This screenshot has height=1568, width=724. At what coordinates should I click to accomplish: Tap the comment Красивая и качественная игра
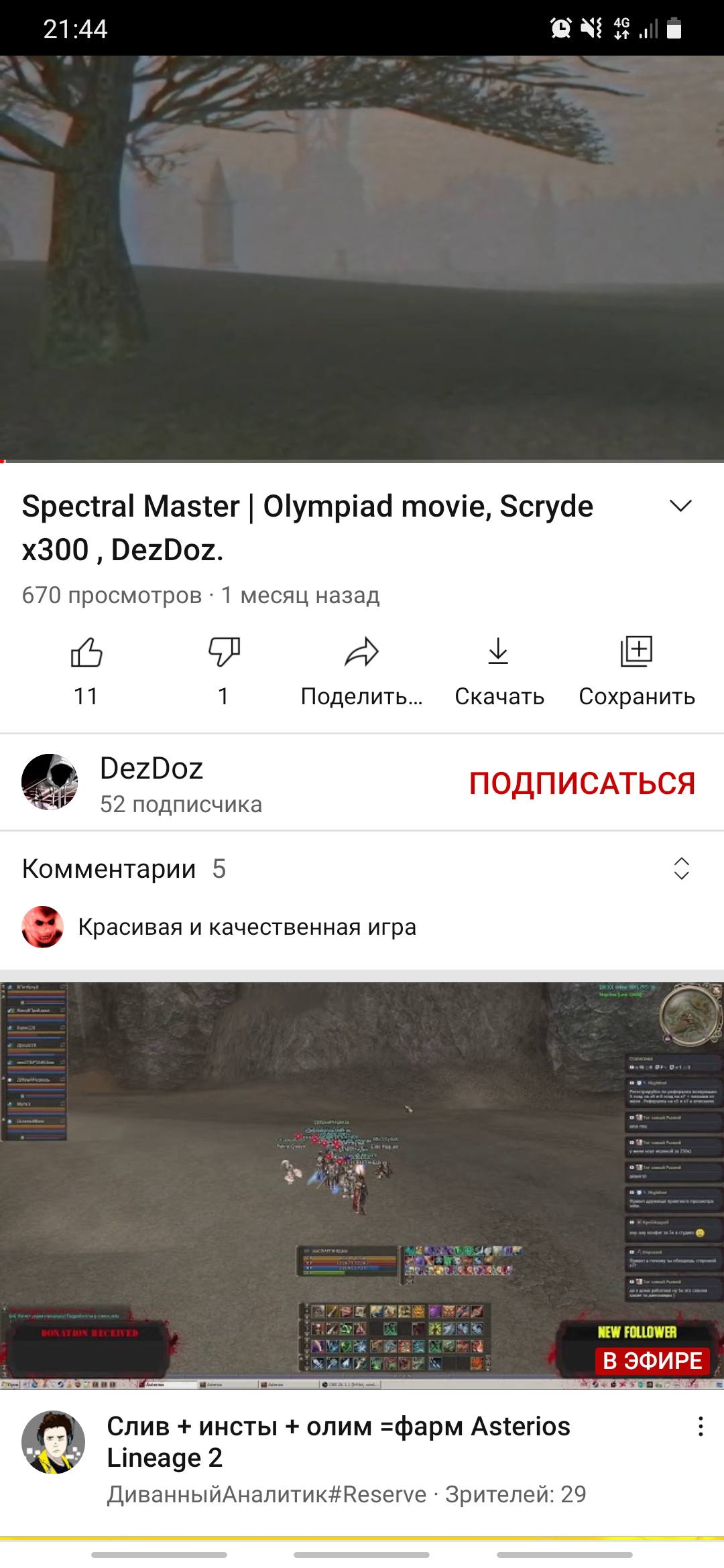pyautogui.click(x=247, y=927)
